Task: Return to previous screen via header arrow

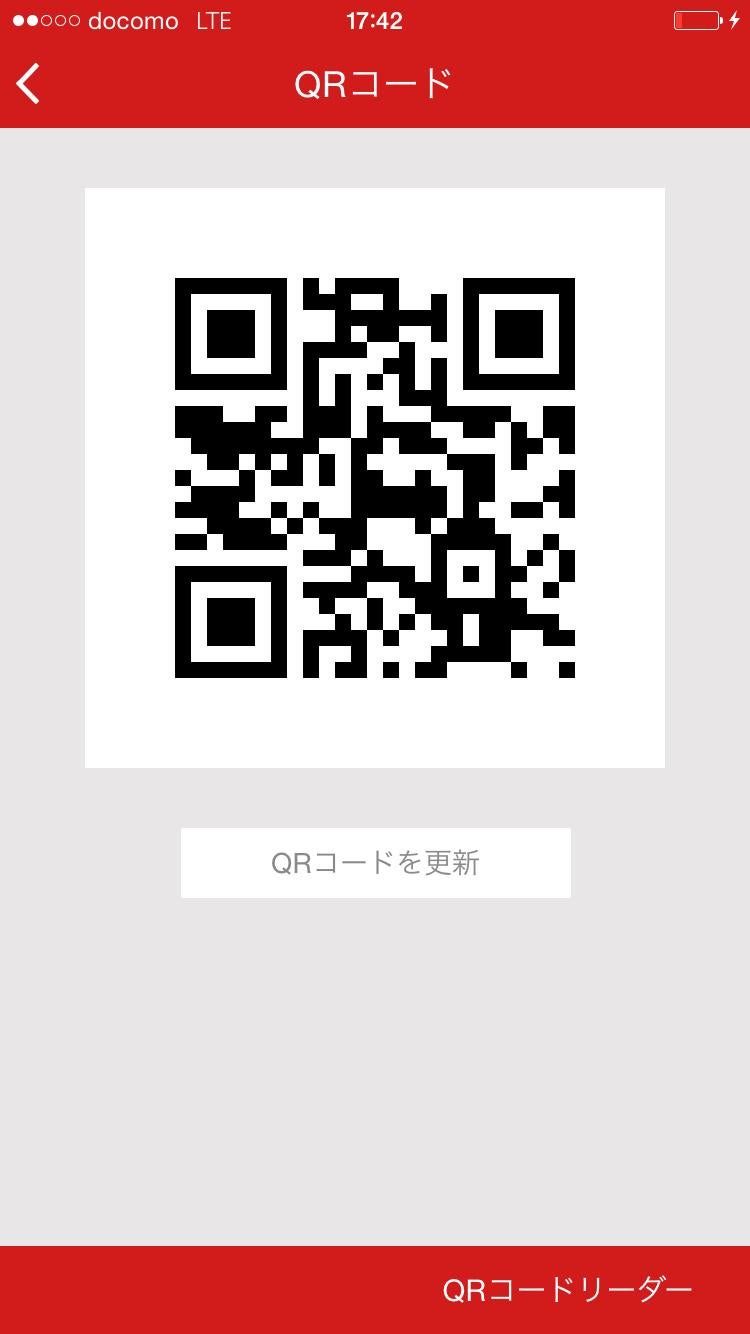Action: (x=27, y=84)
